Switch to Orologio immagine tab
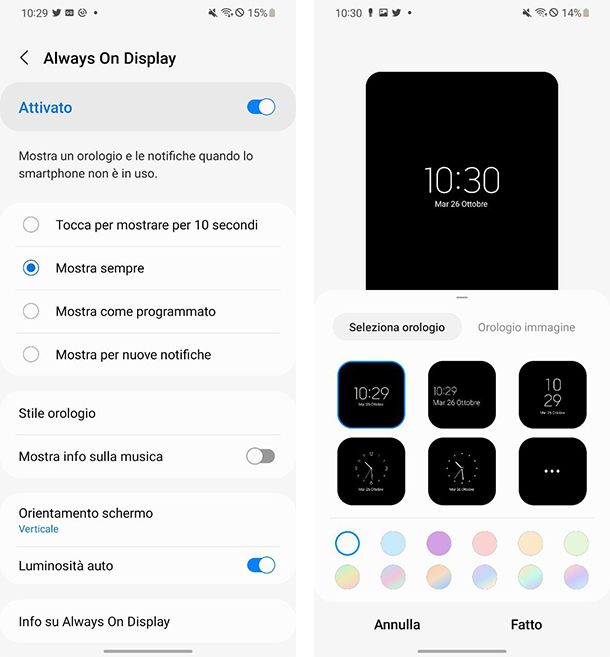Viewport: 610px width, 657px height. click(x=526, y=327)
